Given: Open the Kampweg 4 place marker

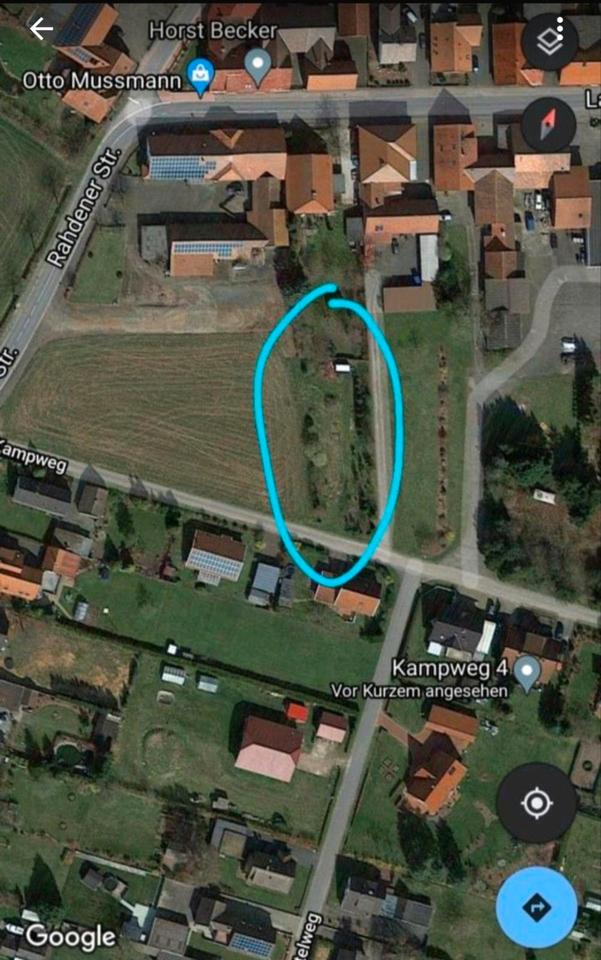Looking at the screenshot, I should click(x=526, y=668).
